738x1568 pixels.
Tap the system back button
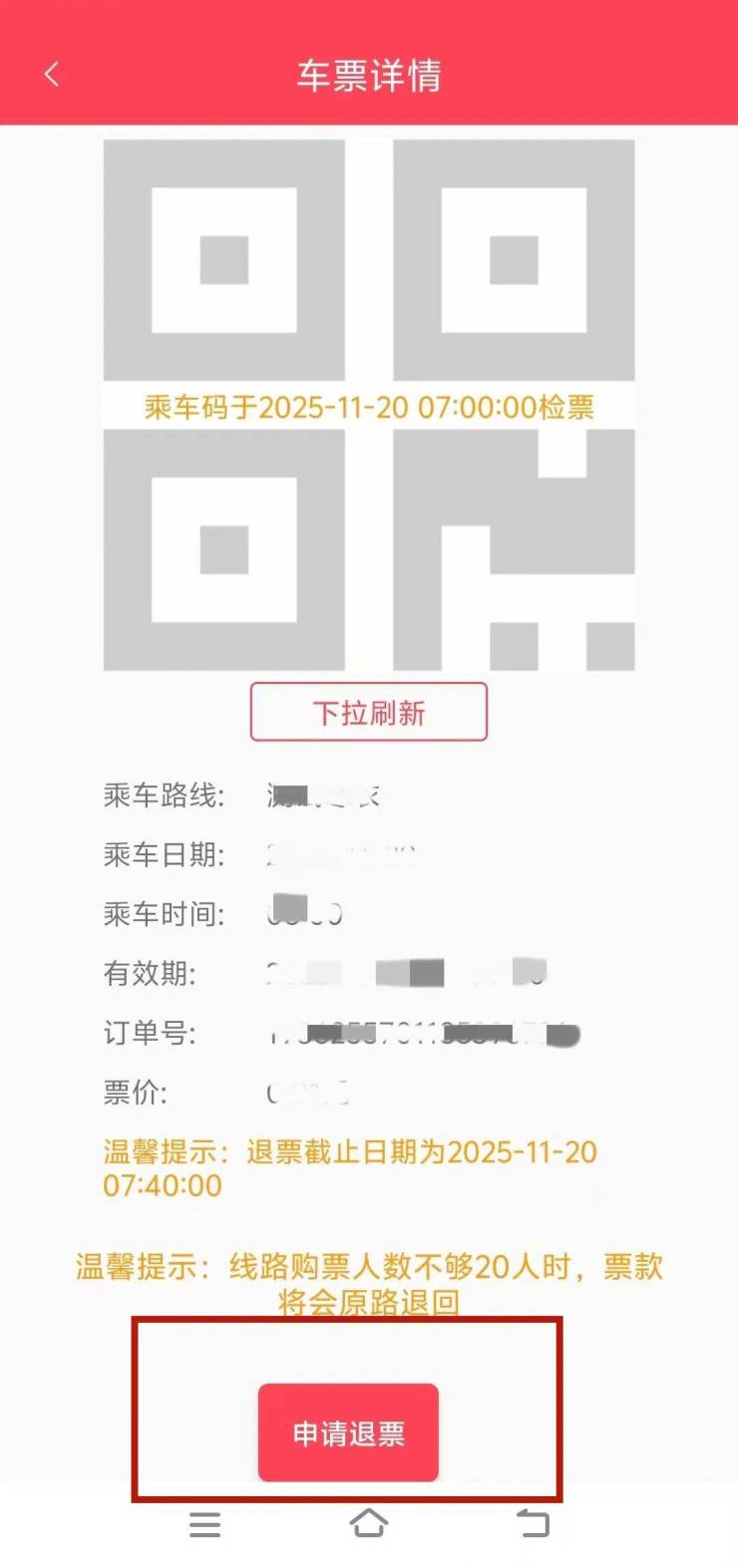(533, 1523)
